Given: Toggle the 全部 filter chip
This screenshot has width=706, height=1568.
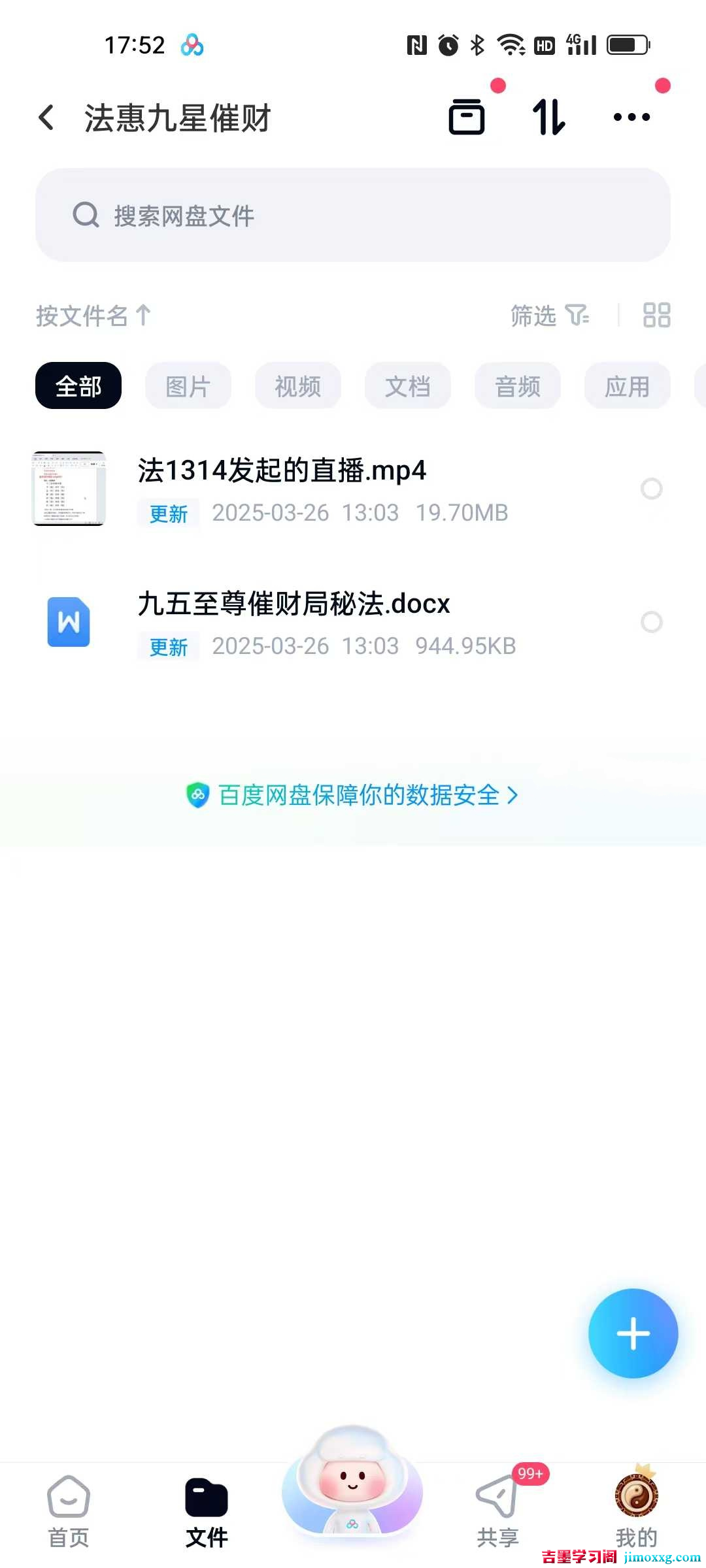Looking at the screenshot, I should pos(78,386).
